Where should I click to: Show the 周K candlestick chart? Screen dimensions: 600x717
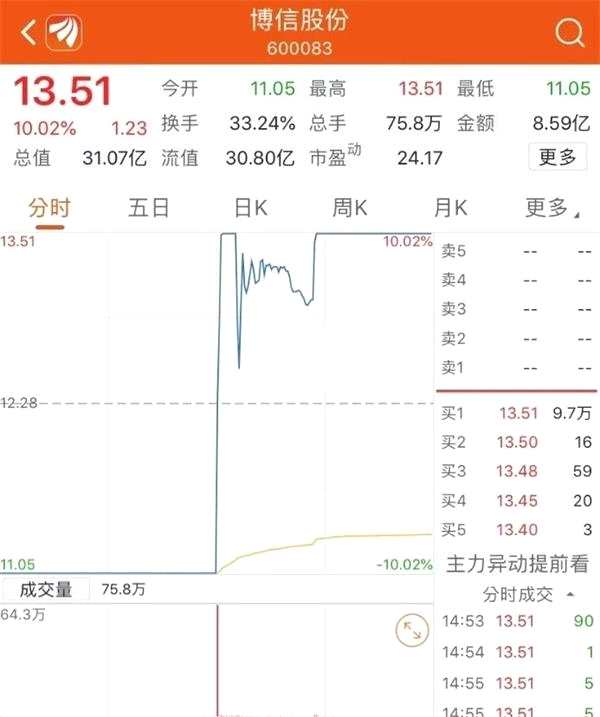point(350,208)
